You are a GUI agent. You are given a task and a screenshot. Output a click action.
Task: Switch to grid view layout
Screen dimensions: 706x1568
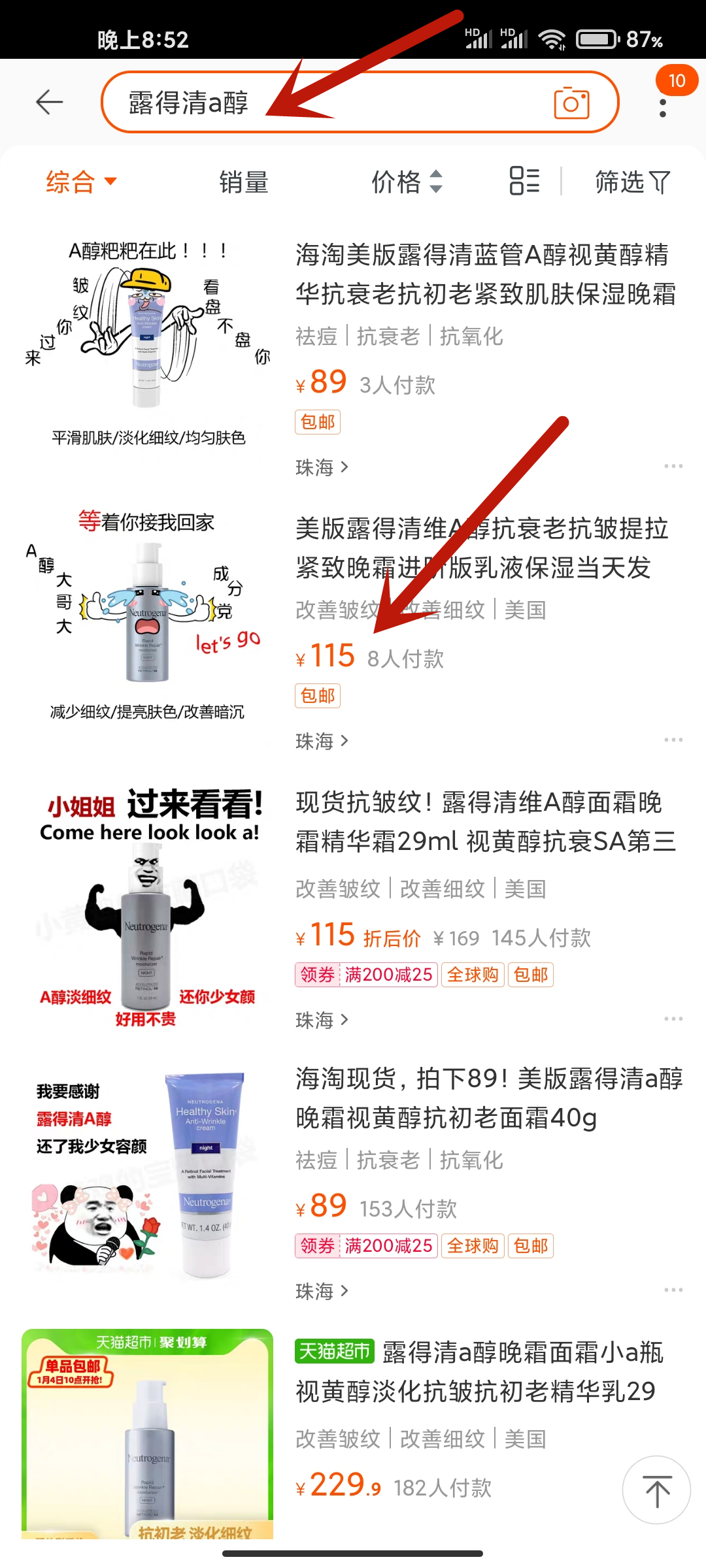click(523, 183)
